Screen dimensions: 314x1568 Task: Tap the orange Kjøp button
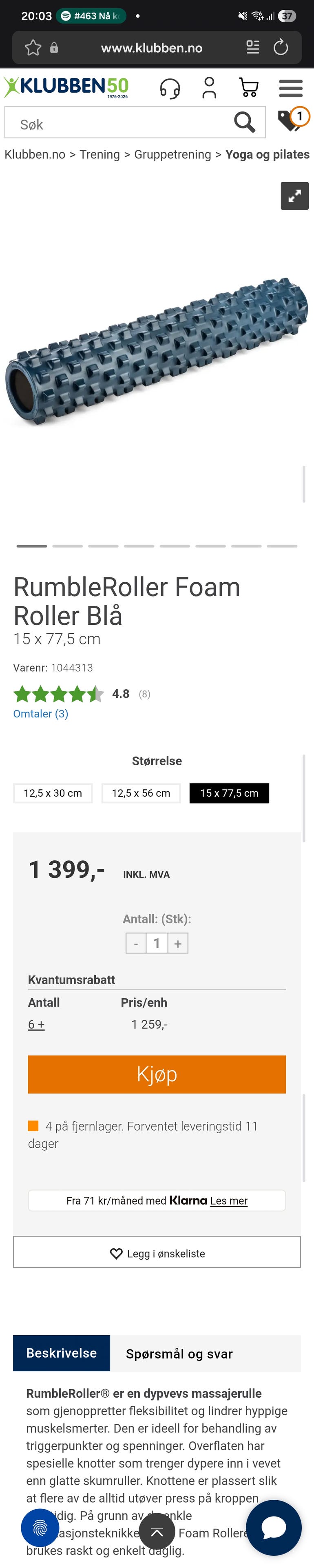[157, 1074]
